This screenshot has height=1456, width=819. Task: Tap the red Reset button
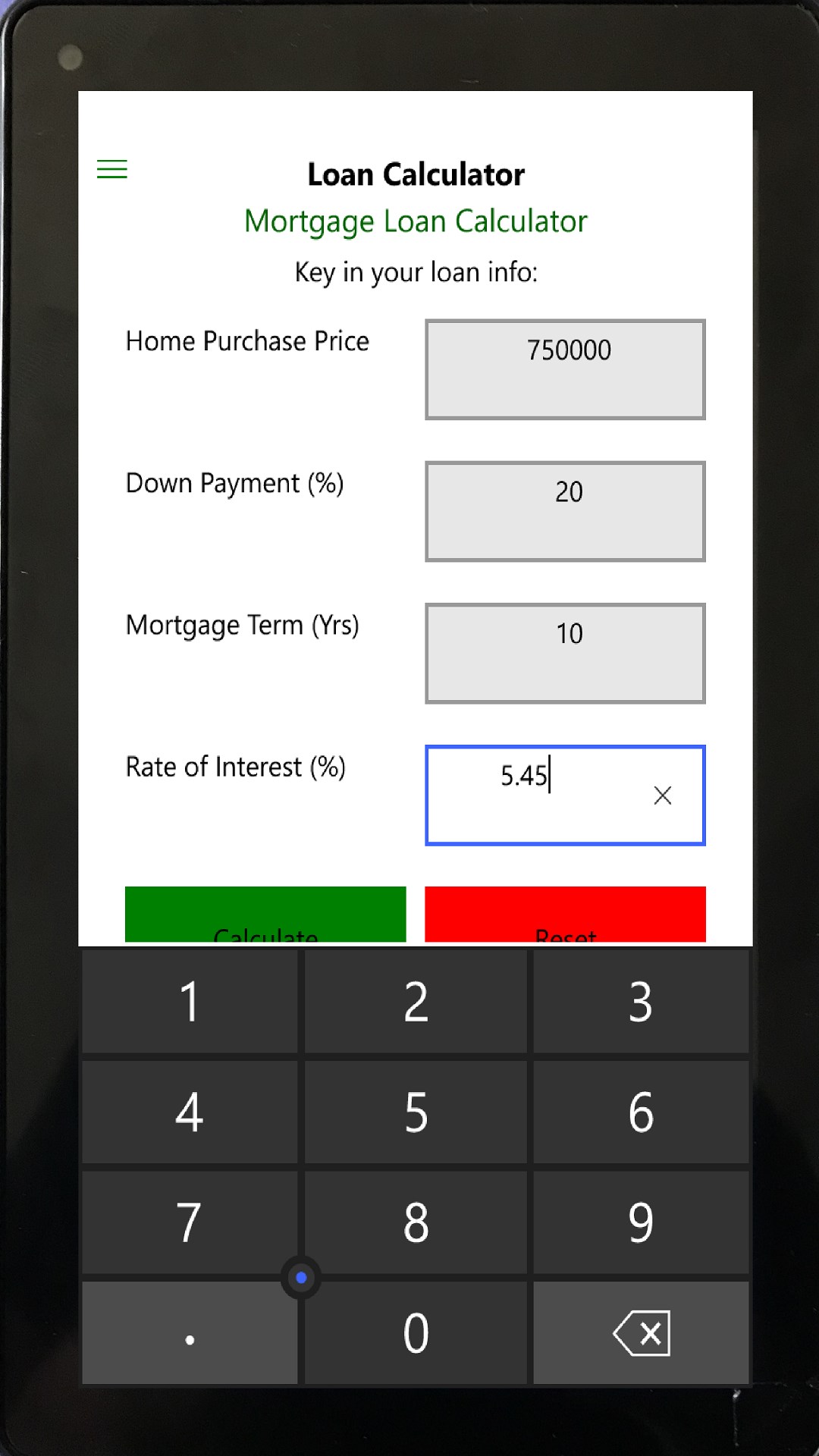click(x=565, y=916)
